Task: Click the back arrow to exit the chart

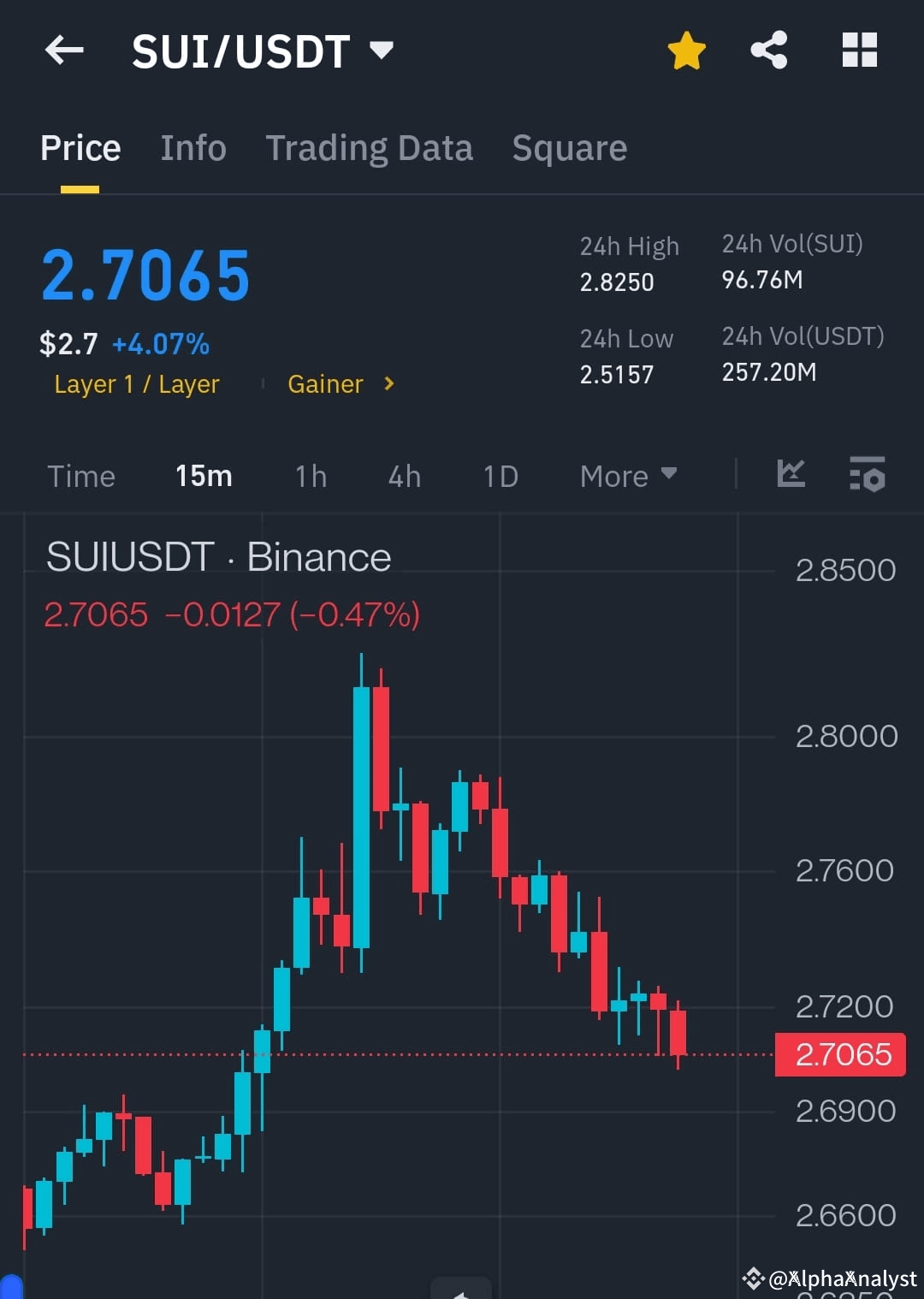Action: tap(64, 50)
